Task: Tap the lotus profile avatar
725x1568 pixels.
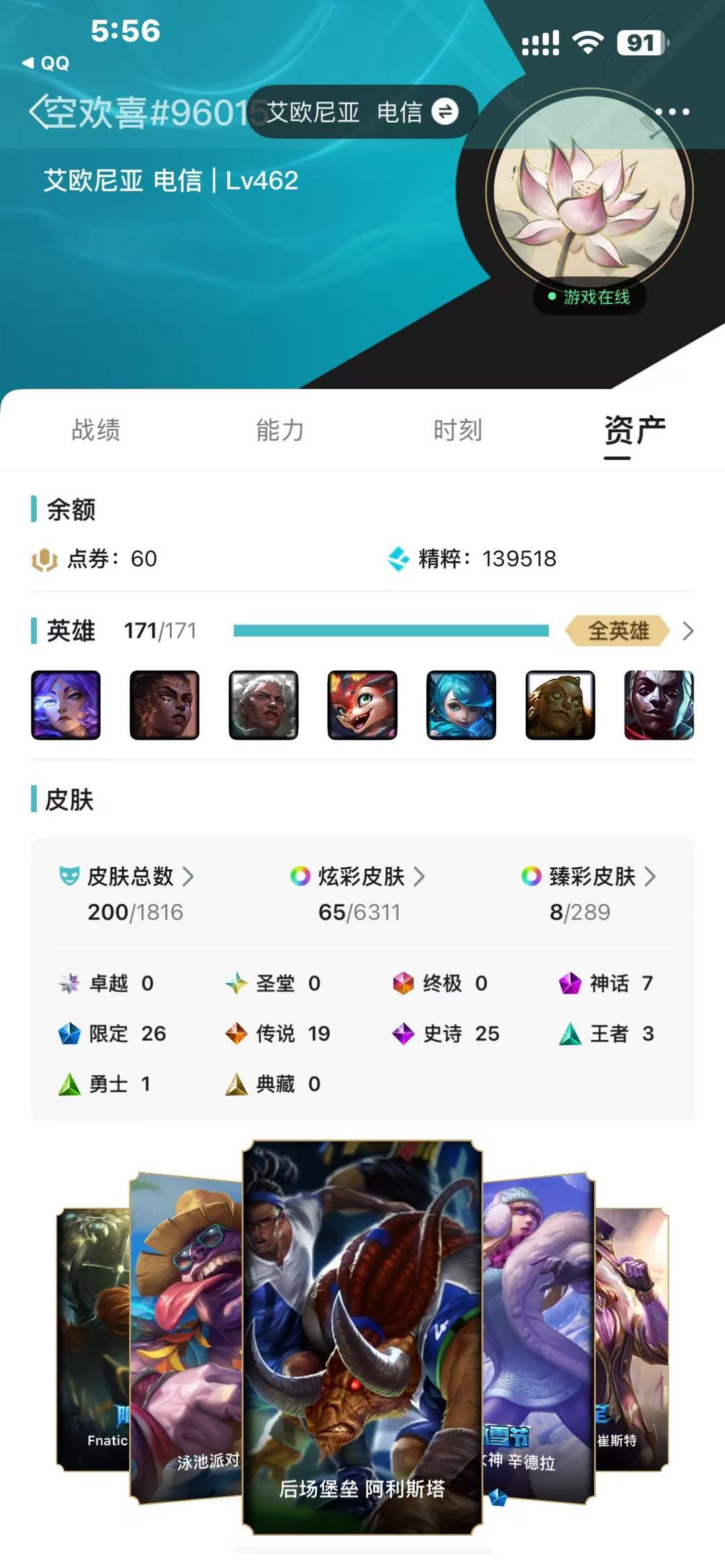Action: coord(589,193)
